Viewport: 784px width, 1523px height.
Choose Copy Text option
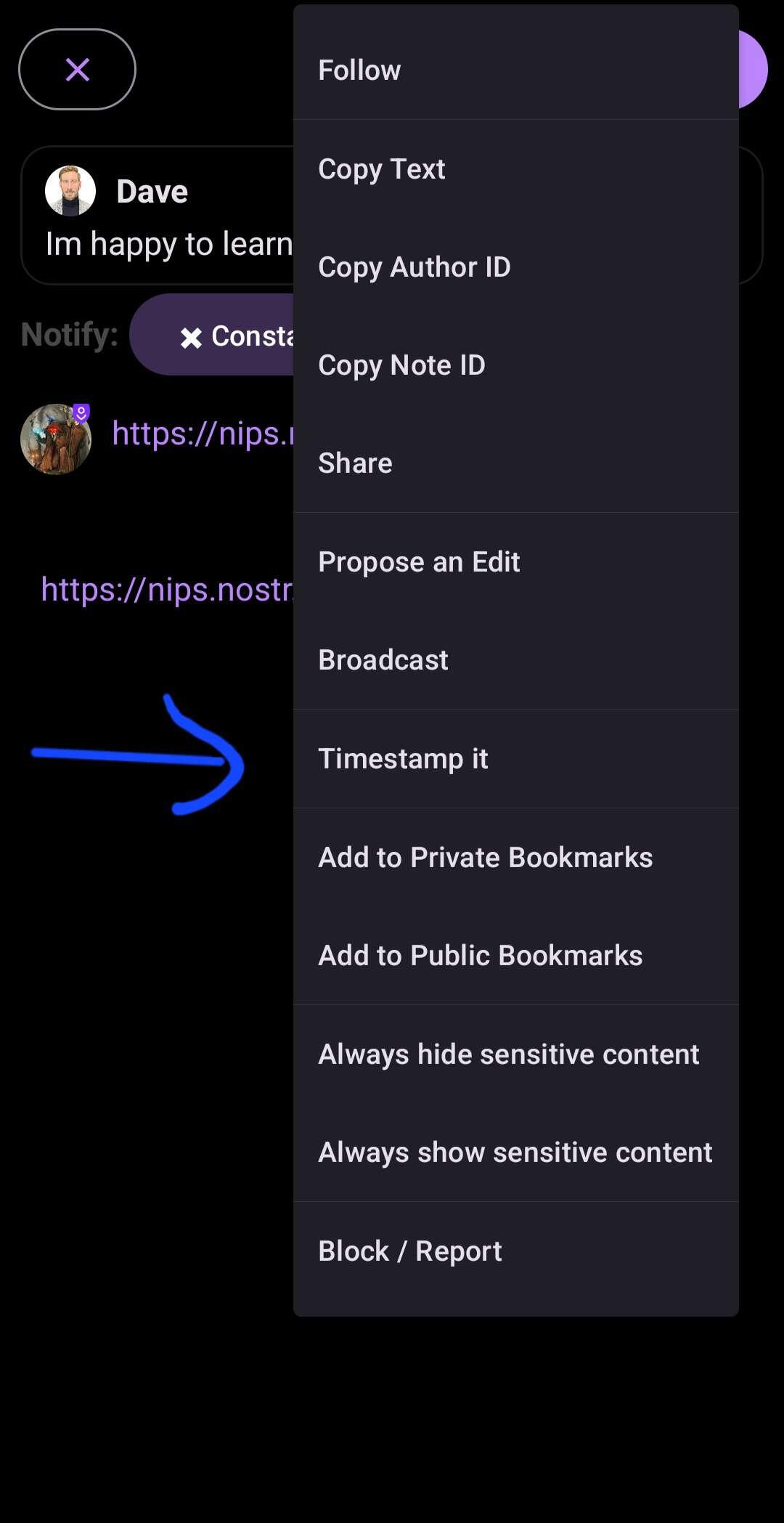tap(515, 169)
